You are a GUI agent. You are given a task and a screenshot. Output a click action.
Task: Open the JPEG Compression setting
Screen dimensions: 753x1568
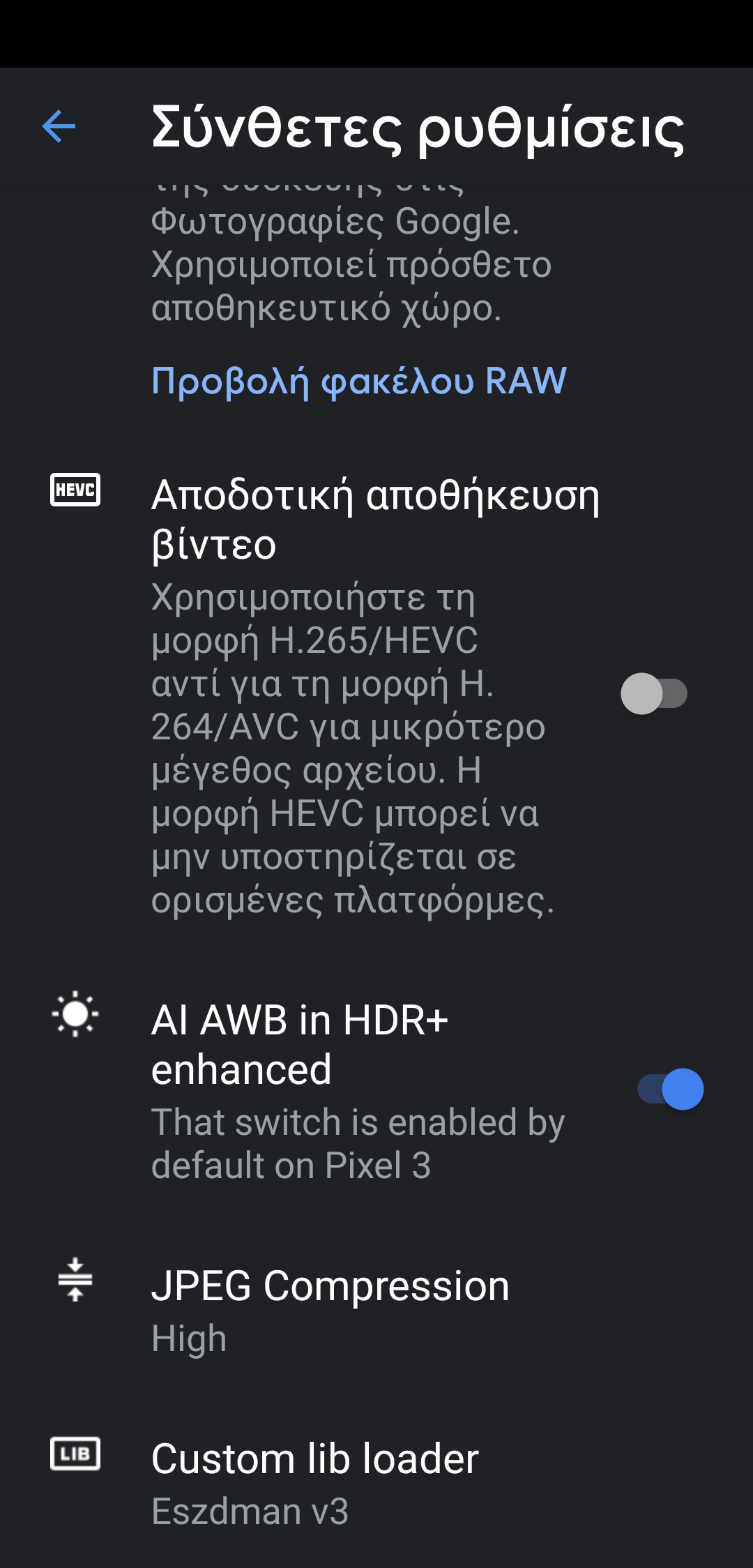[330, 1310]
